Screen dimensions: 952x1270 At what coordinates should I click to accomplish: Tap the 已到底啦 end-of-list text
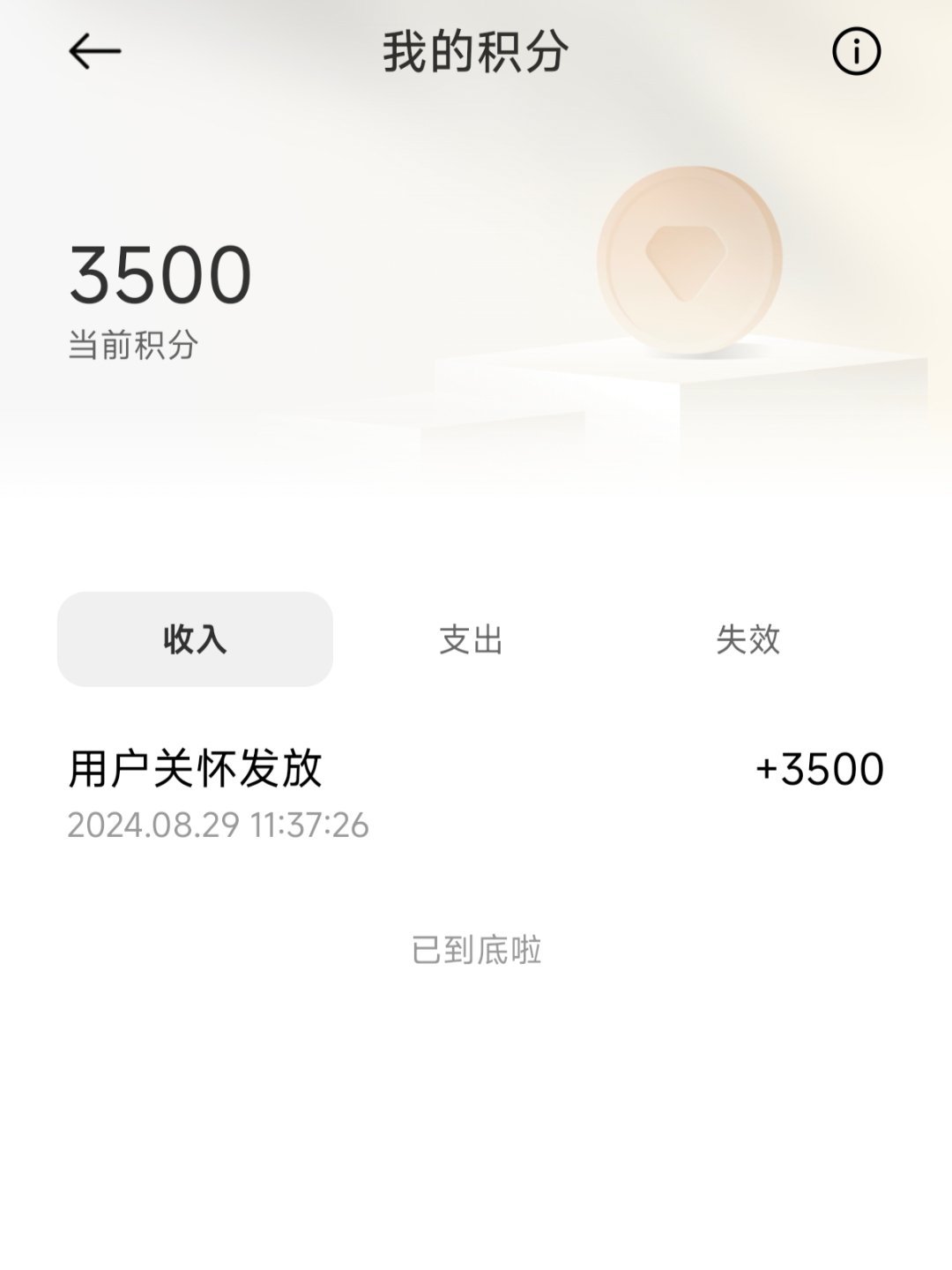click(476, 951)
